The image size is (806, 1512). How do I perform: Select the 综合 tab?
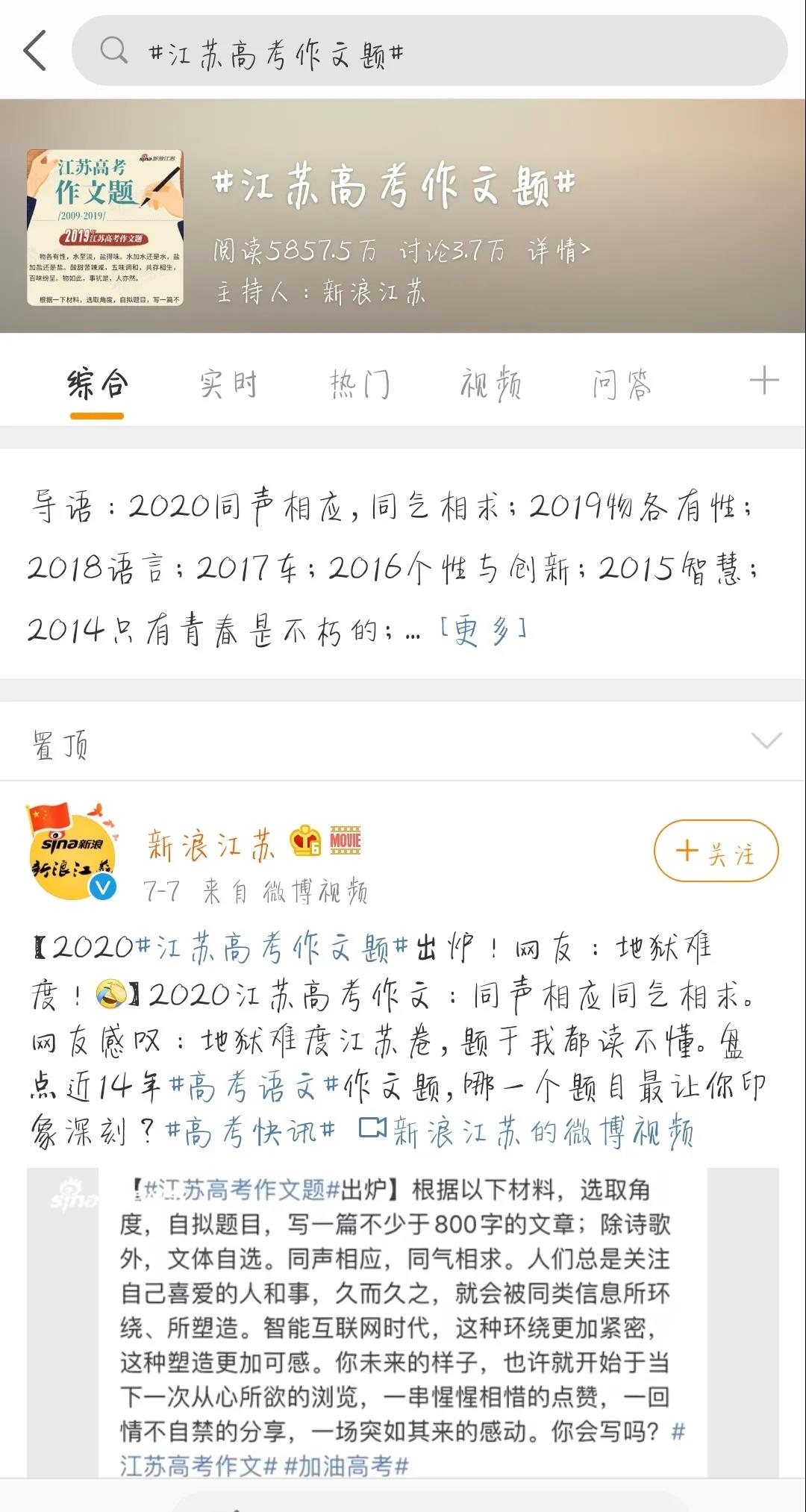tap(97, 385)
